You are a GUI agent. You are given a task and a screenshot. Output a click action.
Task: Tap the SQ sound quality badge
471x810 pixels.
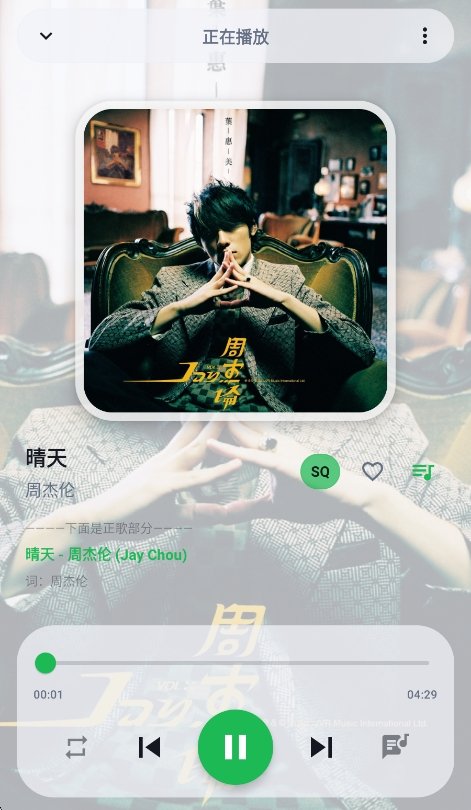tap(320, 471)
